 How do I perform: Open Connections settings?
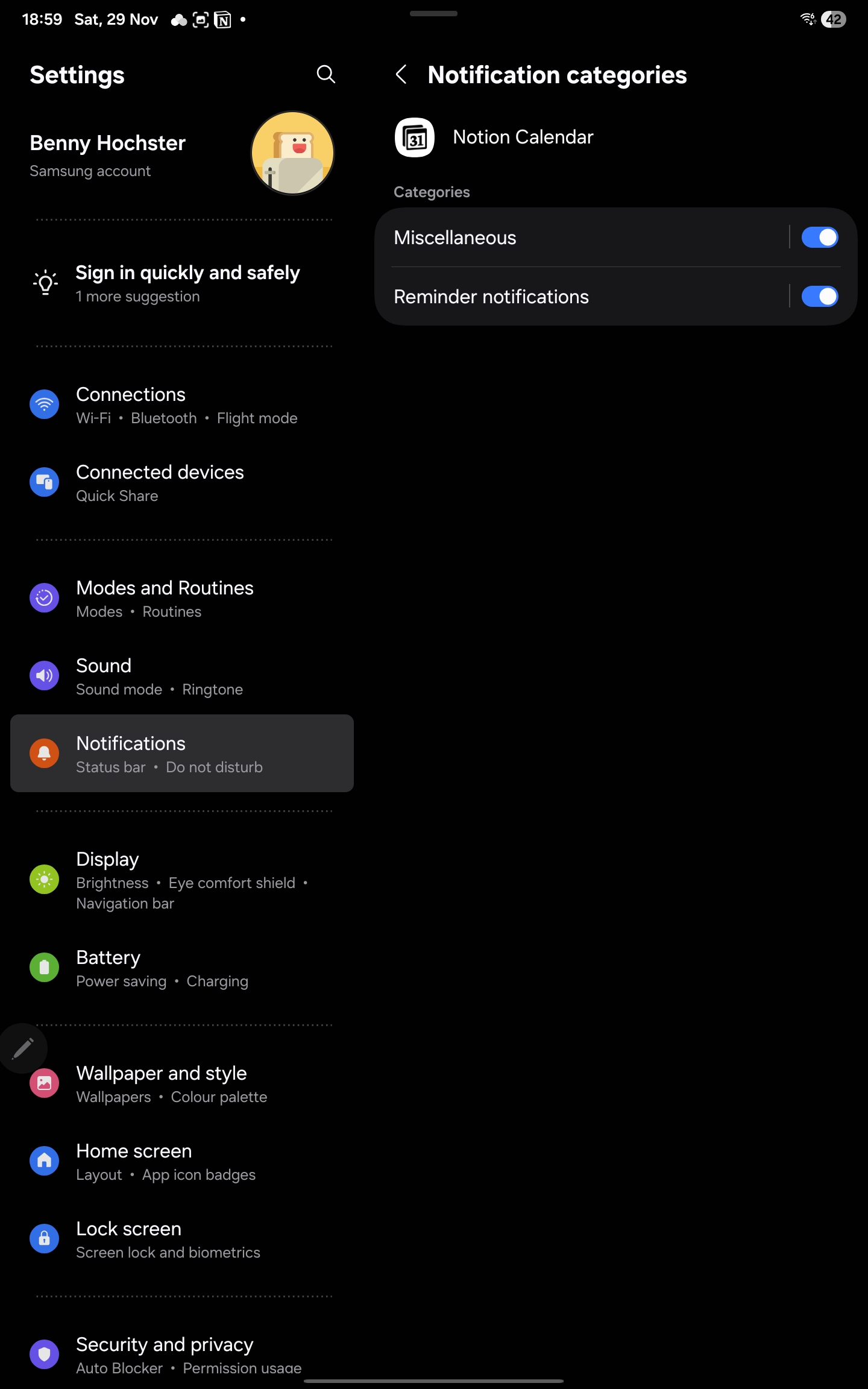(181, 405)
